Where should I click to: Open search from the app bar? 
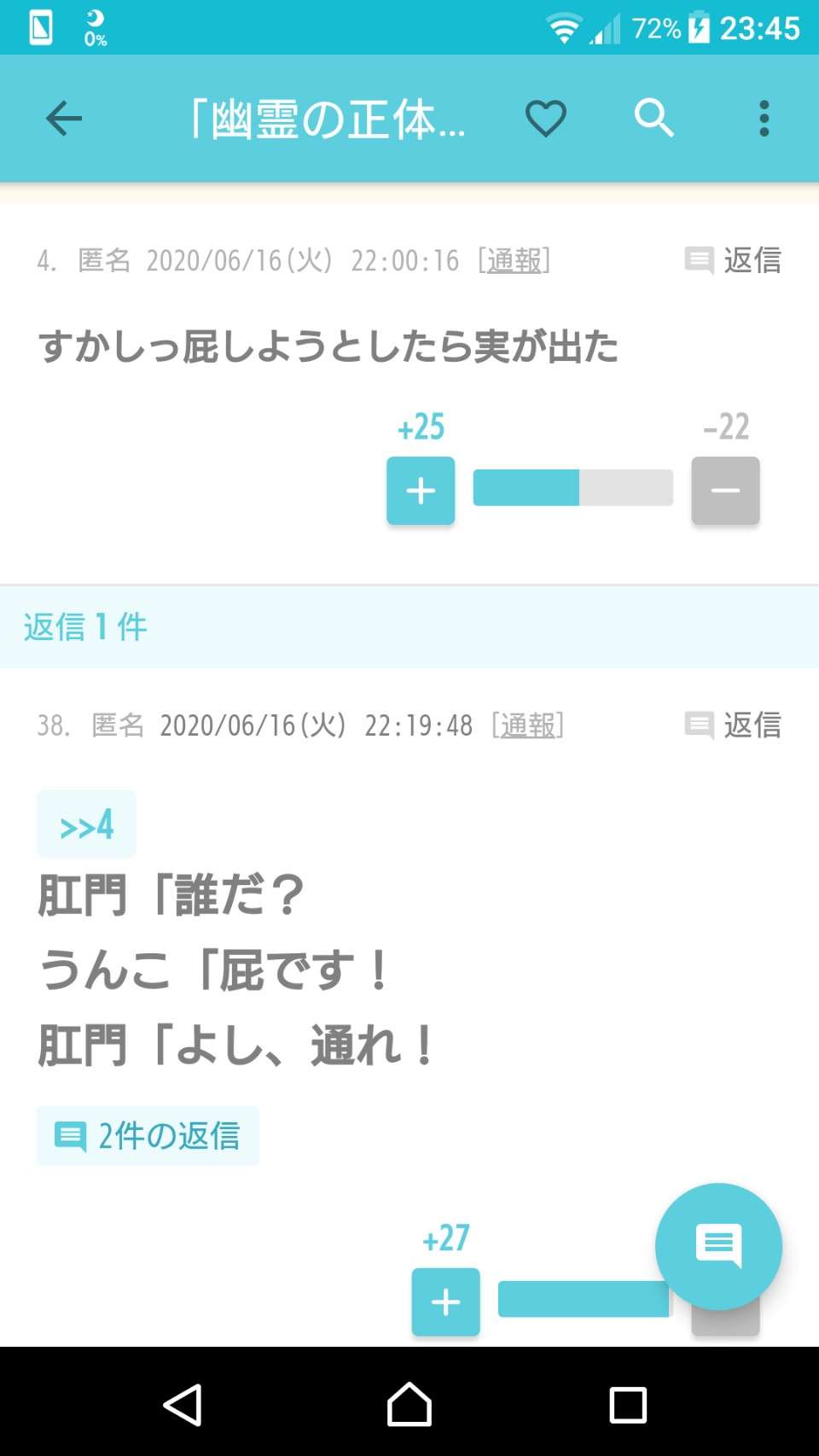pos(654,118)
